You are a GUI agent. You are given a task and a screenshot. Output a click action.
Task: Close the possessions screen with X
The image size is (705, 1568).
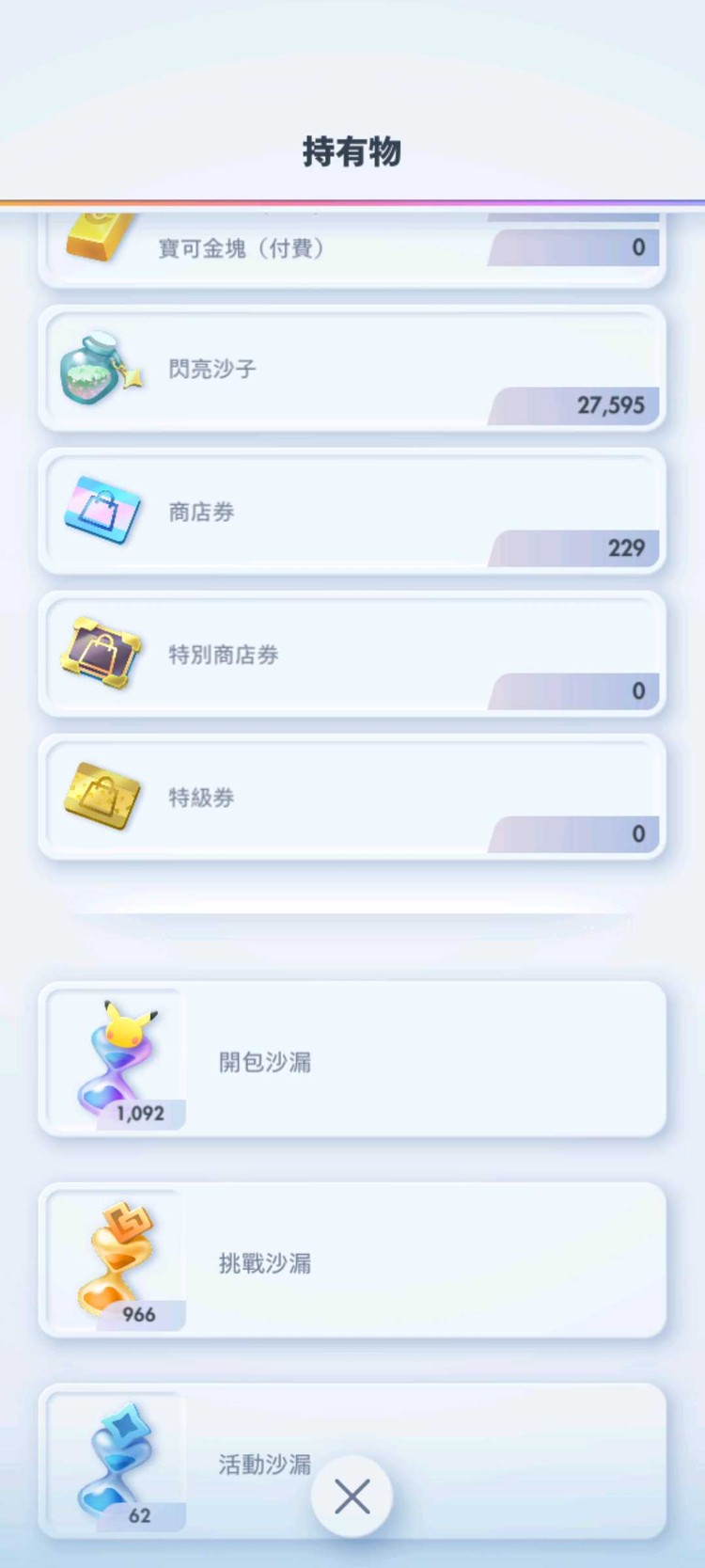(x=352, y=1496)
